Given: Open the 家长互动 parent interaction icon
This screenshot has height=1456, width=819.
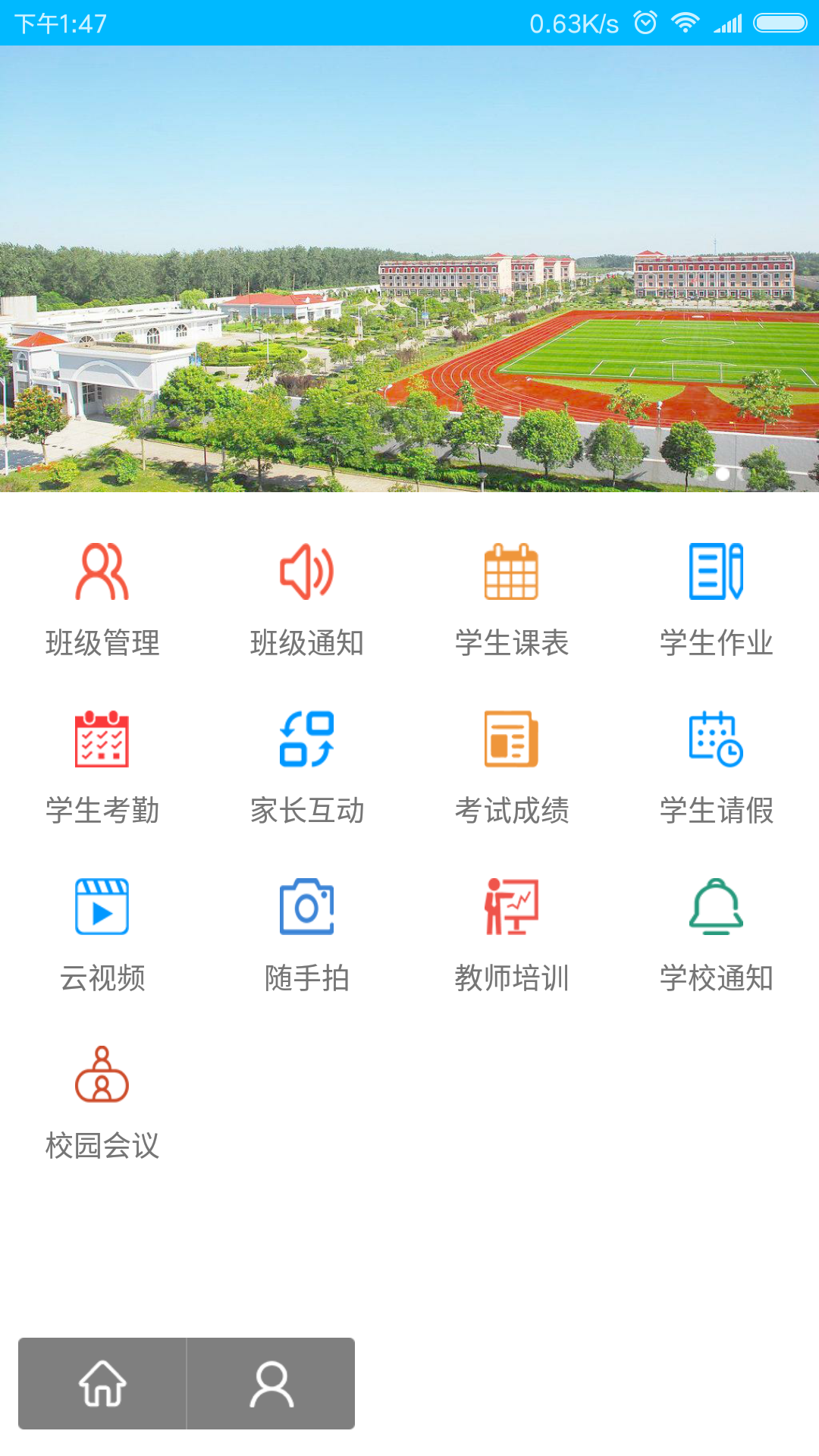Looking at the screenshot, I should tap(307, 742).
